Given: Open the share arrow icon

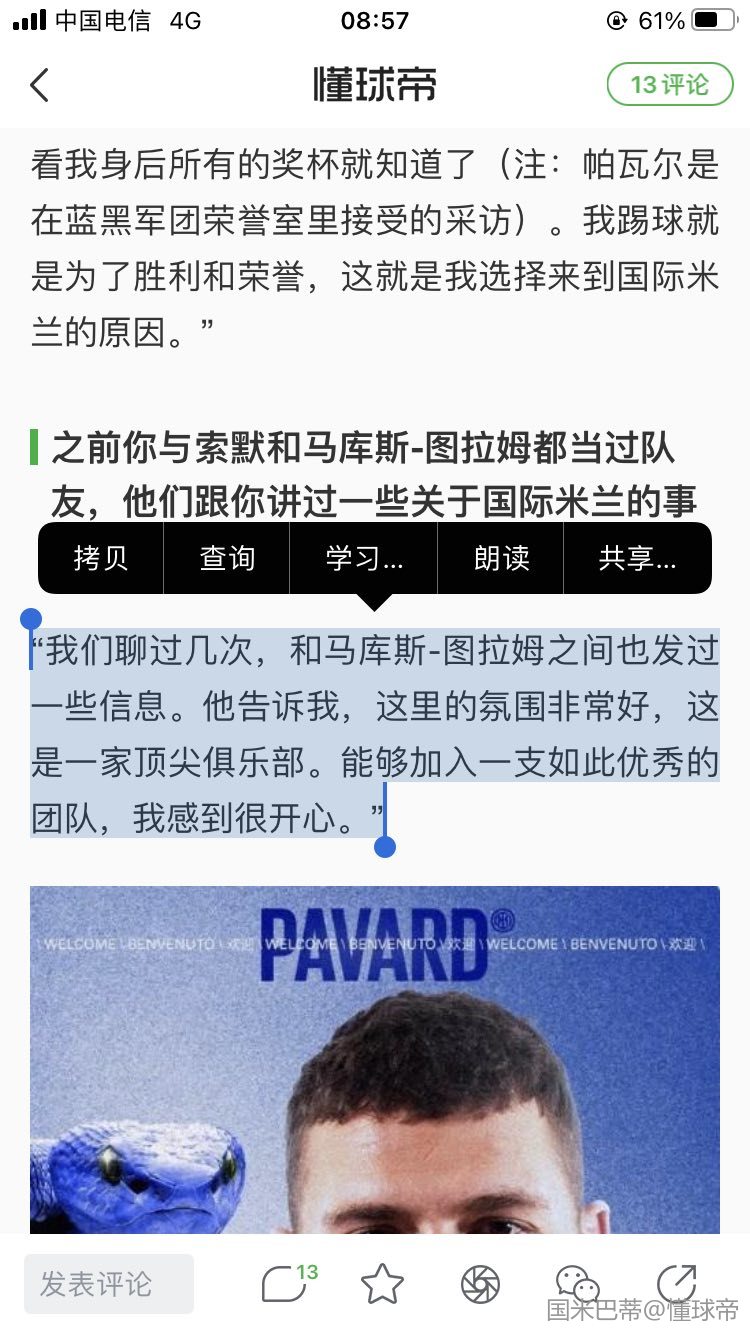Looking at the screenshot, I should click(x=676, y=1283).
